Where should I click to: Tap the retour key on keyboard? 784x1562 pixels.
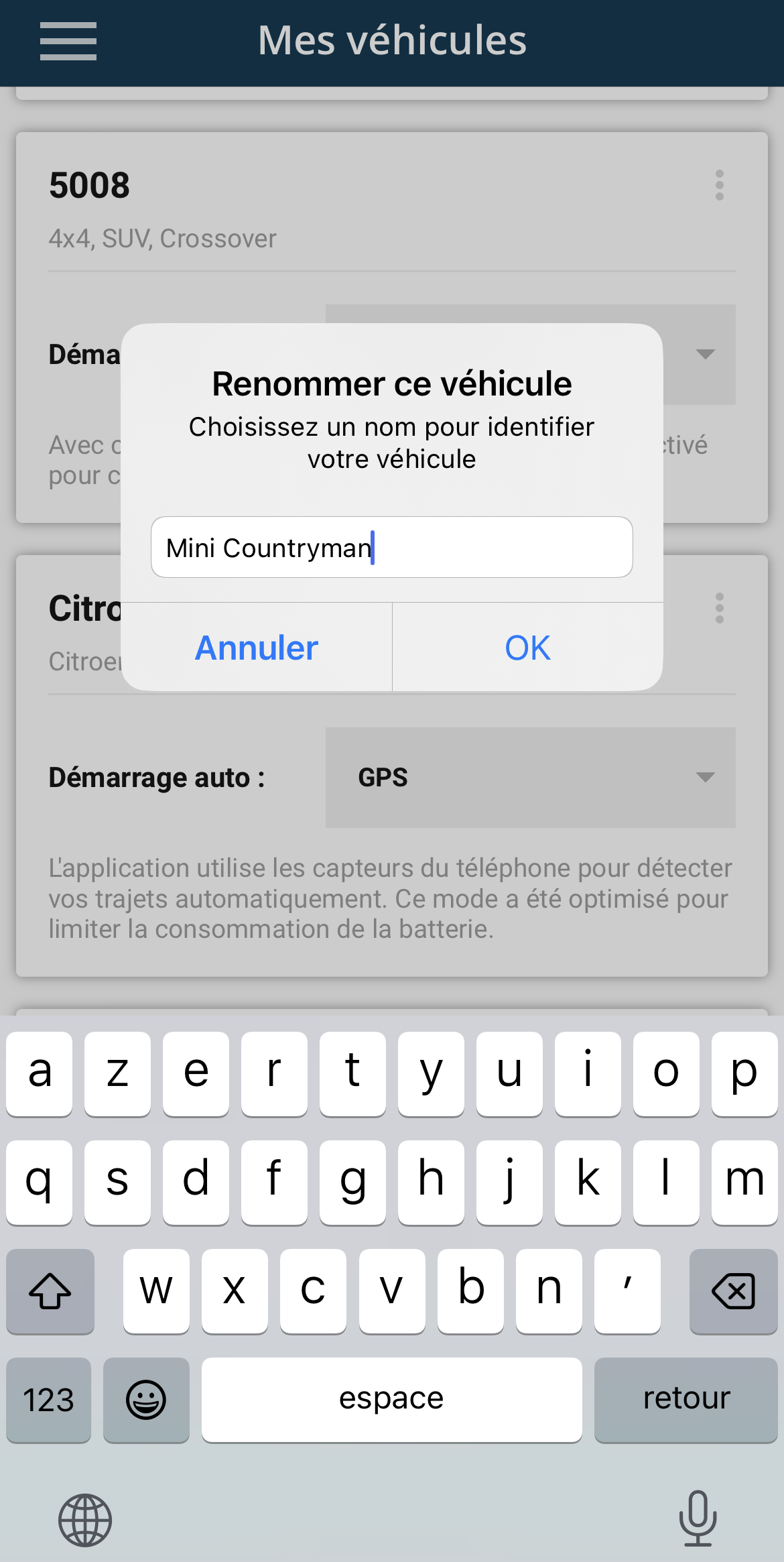tap(685, 1399)
